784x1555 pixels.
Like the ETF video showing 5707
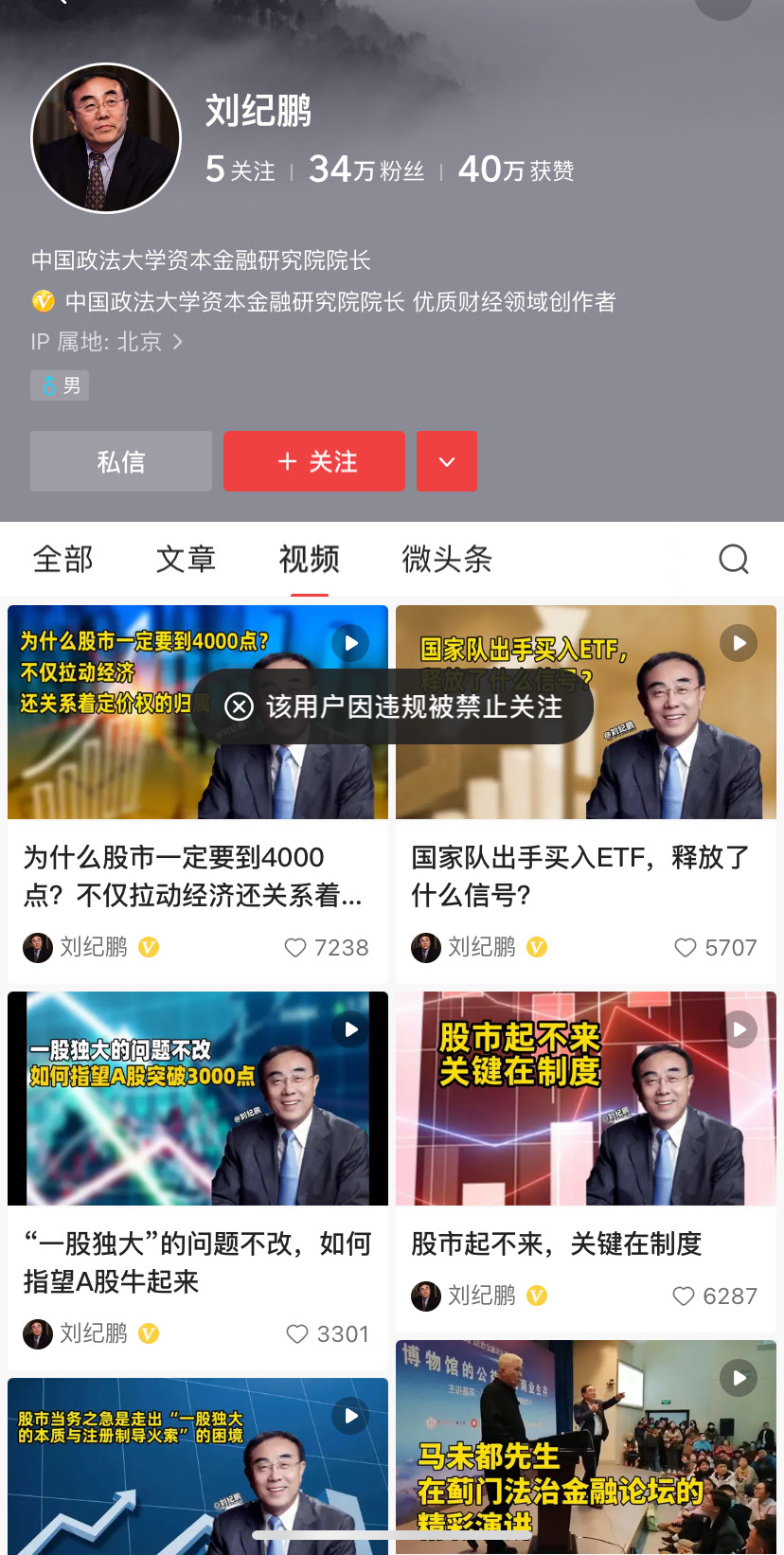(x=685, y=947)
